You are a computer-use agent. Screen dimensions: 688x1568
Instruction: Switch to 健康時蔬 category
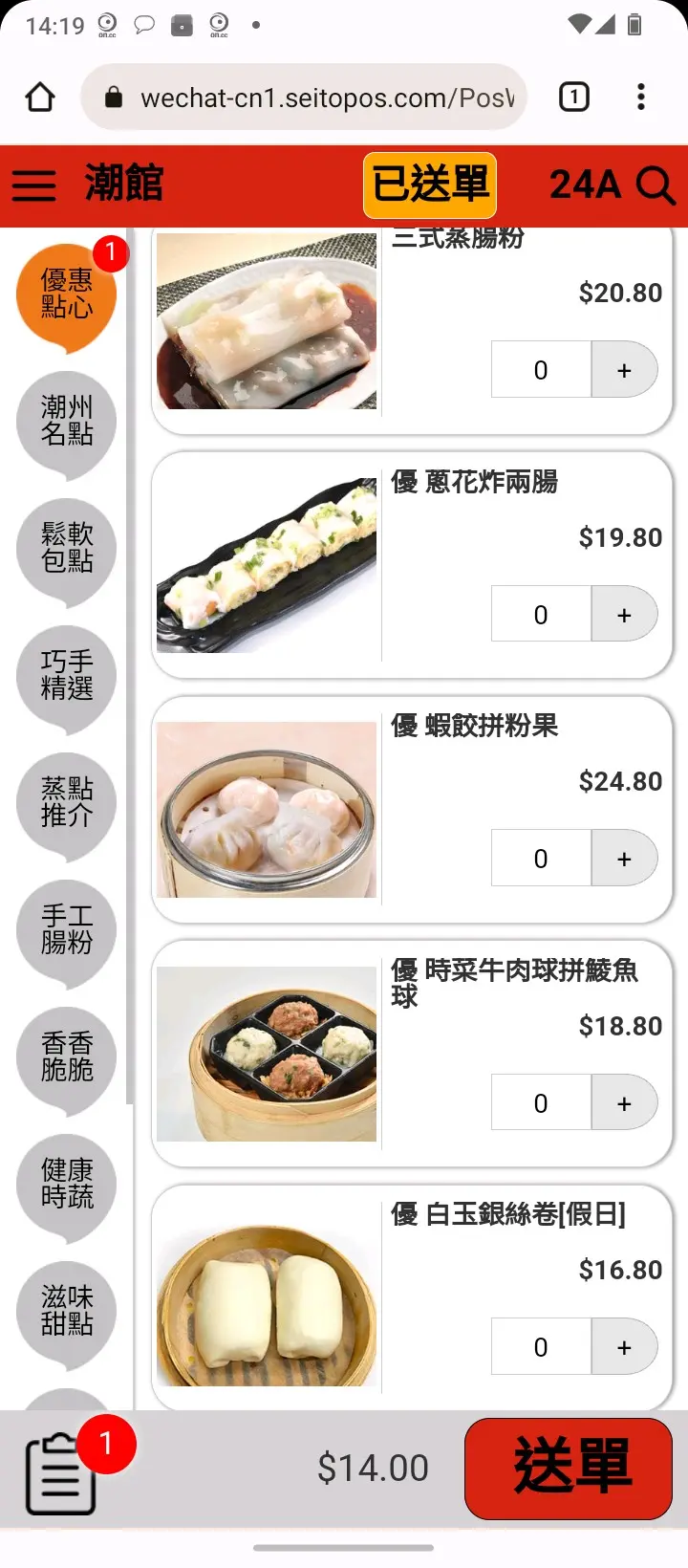pyautogui.click(x=66, y=1184)
